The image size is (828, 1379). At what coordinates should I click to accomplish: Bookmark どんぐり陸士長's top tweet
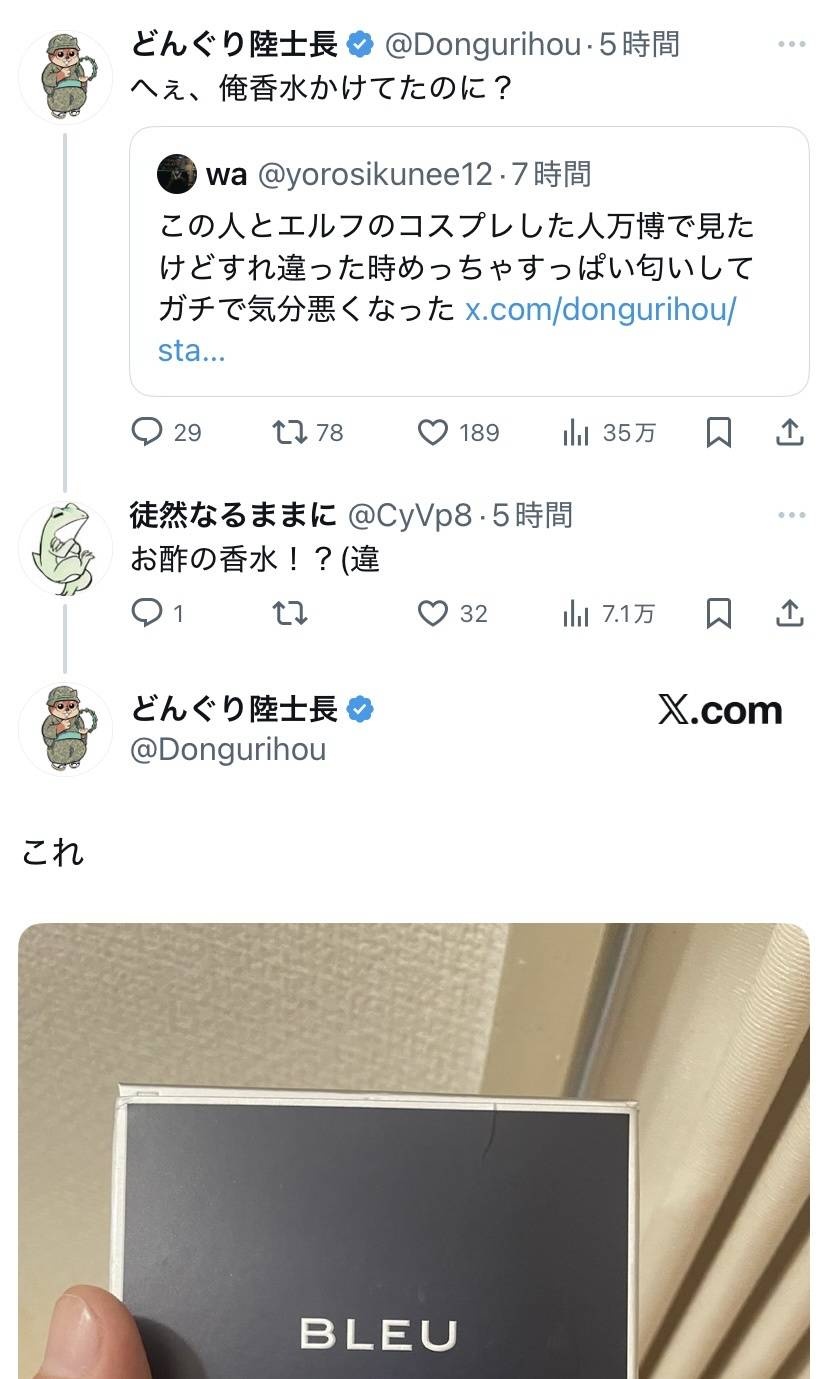718,432
